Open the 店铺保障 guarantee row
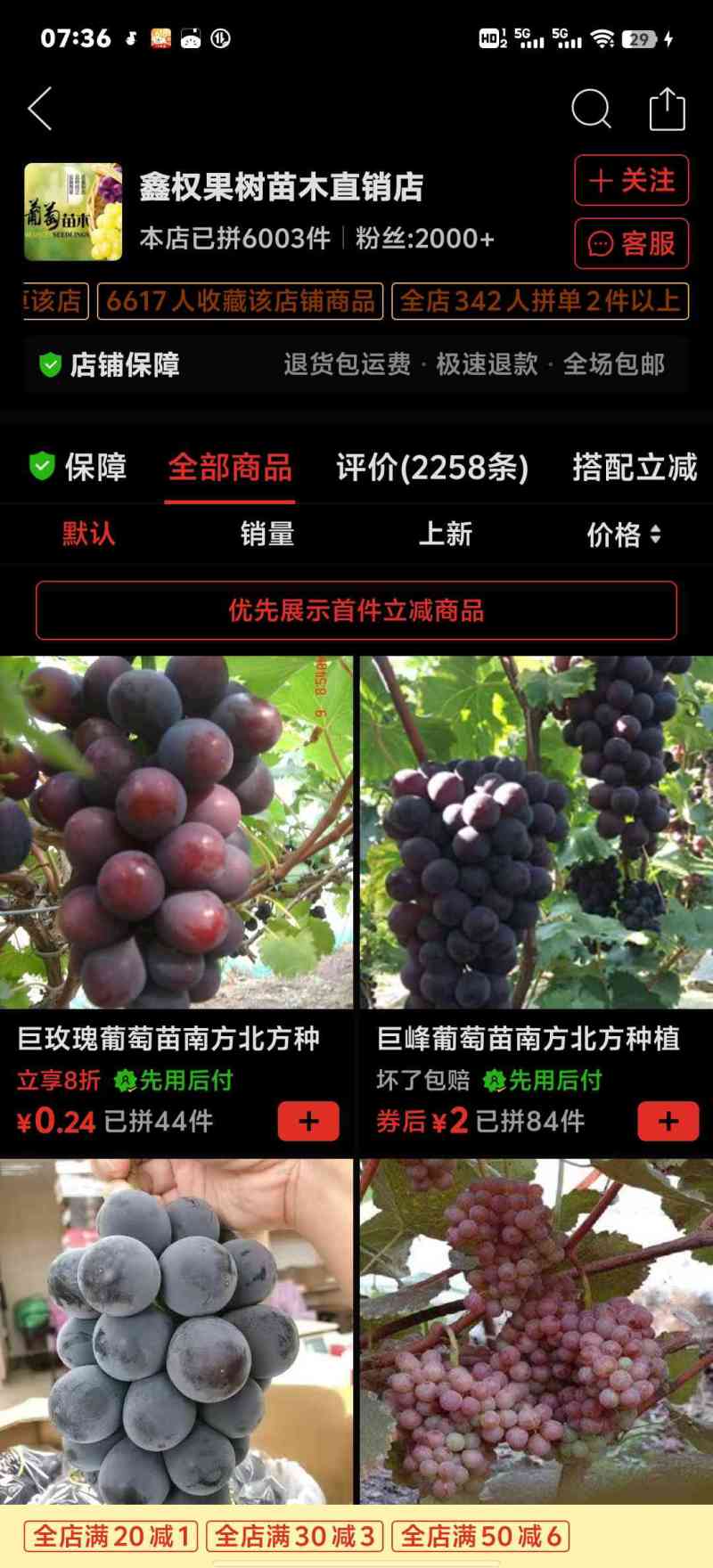This screenshot has height=1568, width=713. pyautogui.click(x=356, y=364)
